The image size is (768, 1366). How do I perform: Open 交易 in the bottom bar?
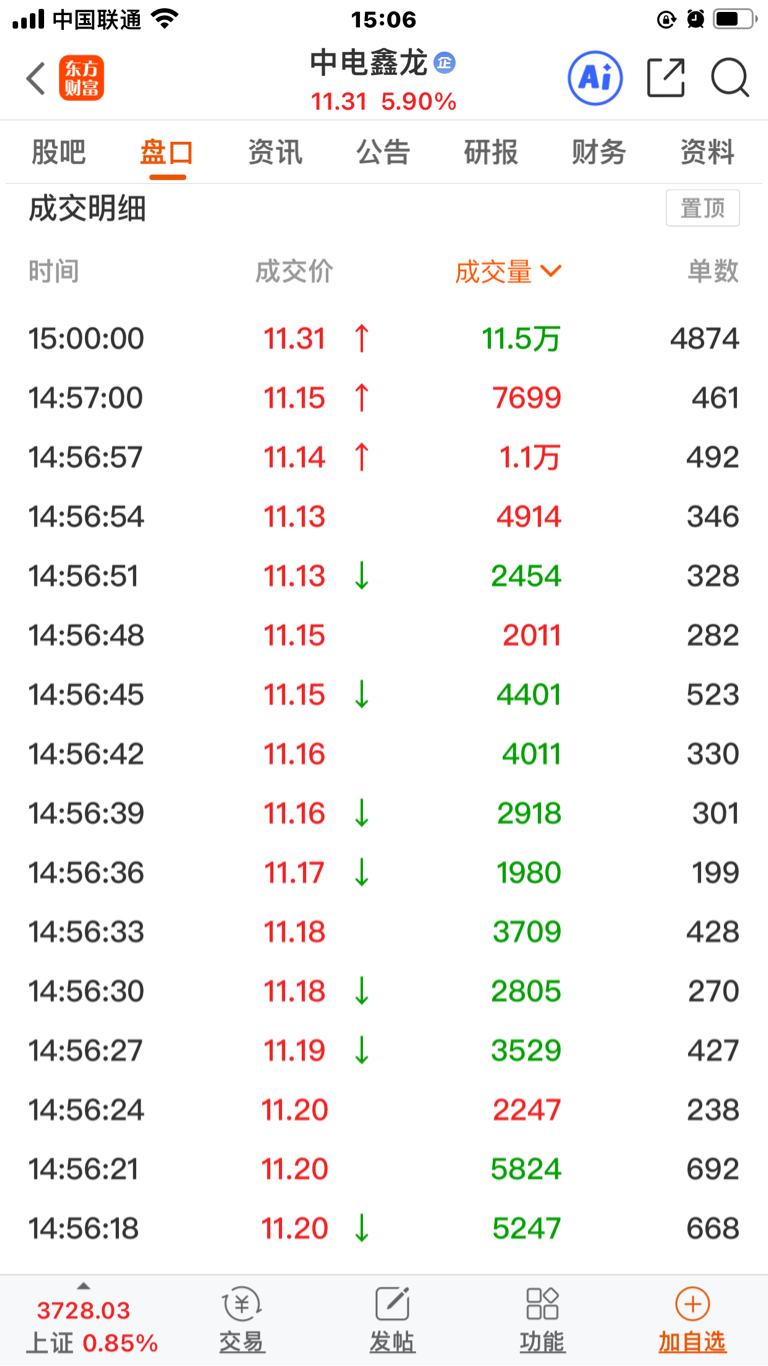click(x=241, y=1320)
